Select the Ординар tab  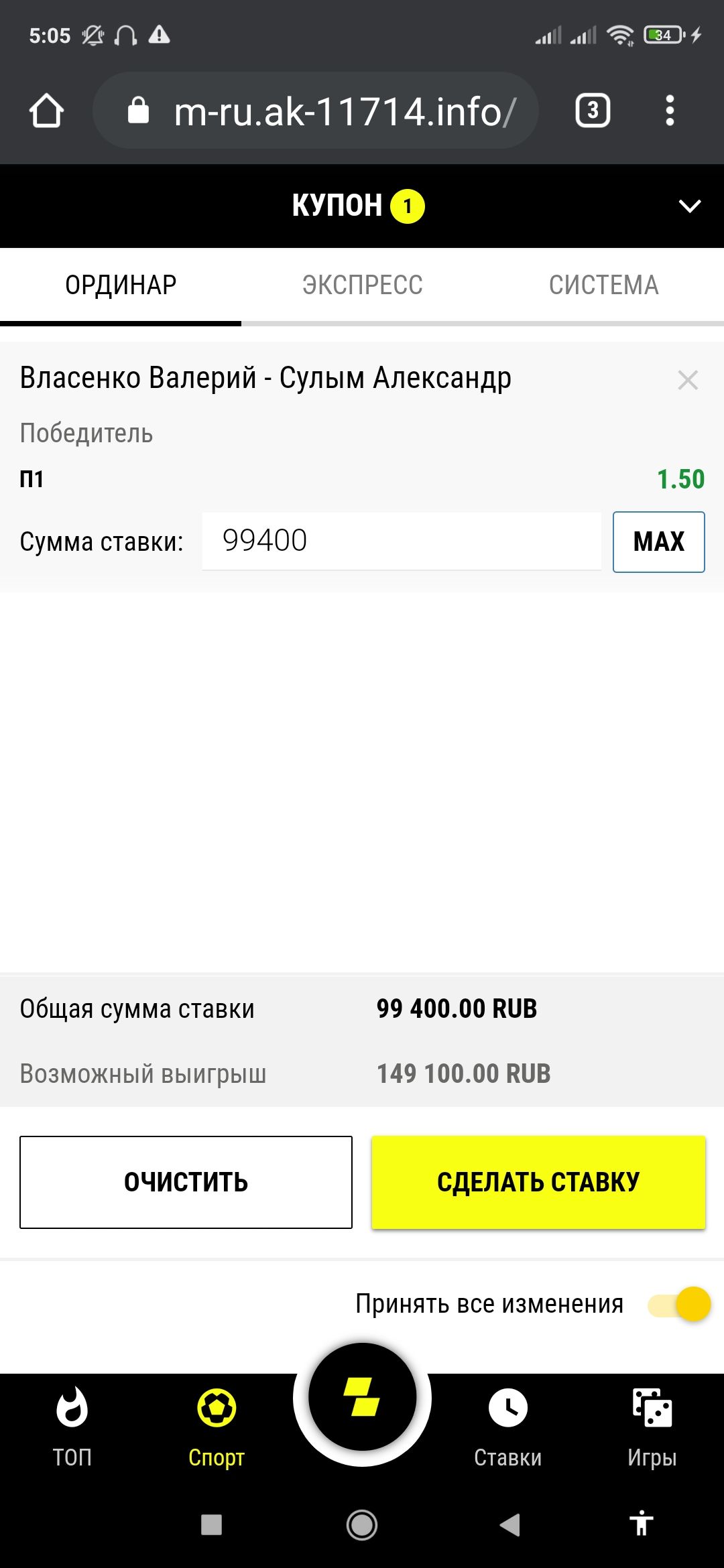[121, 286]
